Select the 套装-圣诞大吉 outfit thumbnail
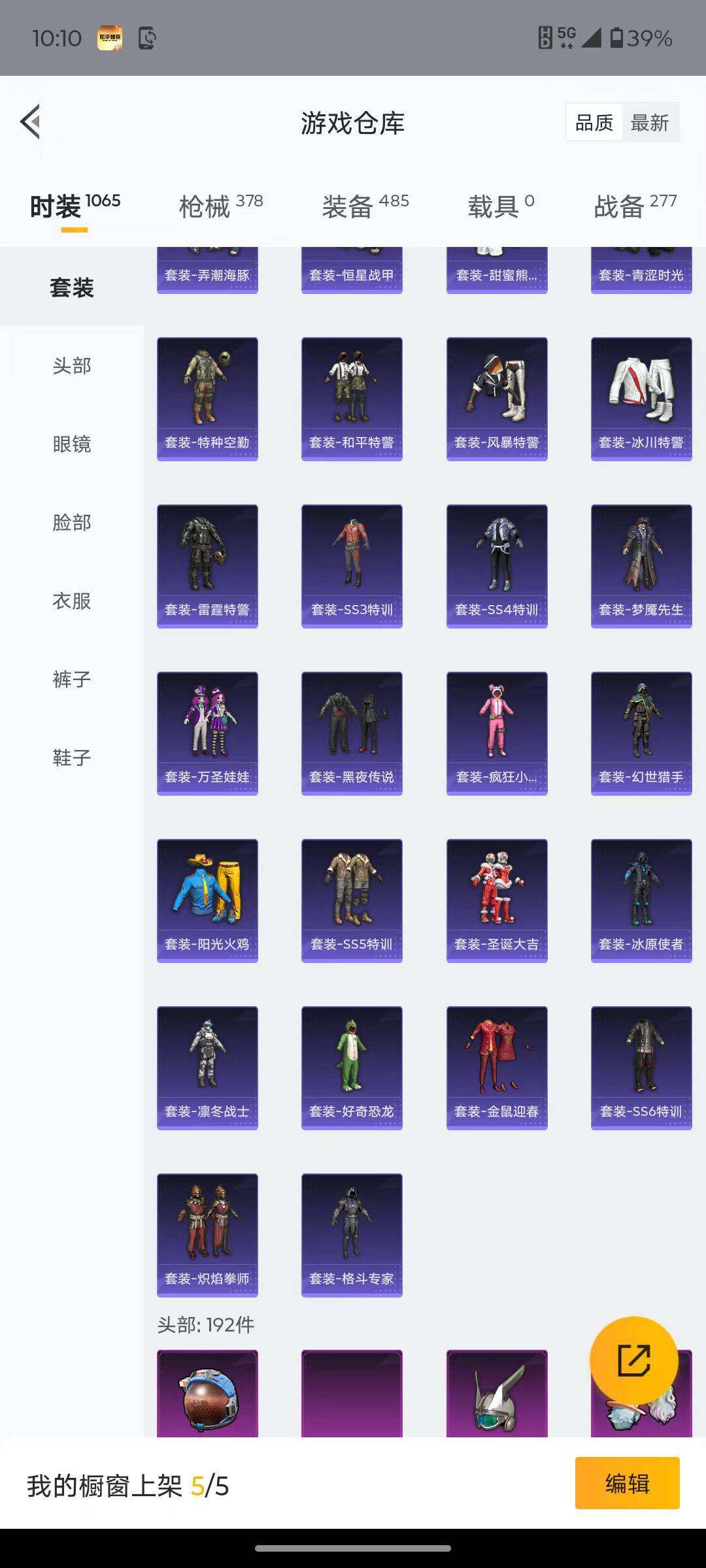The image size is (706, 1568). [x=496, y=900]
